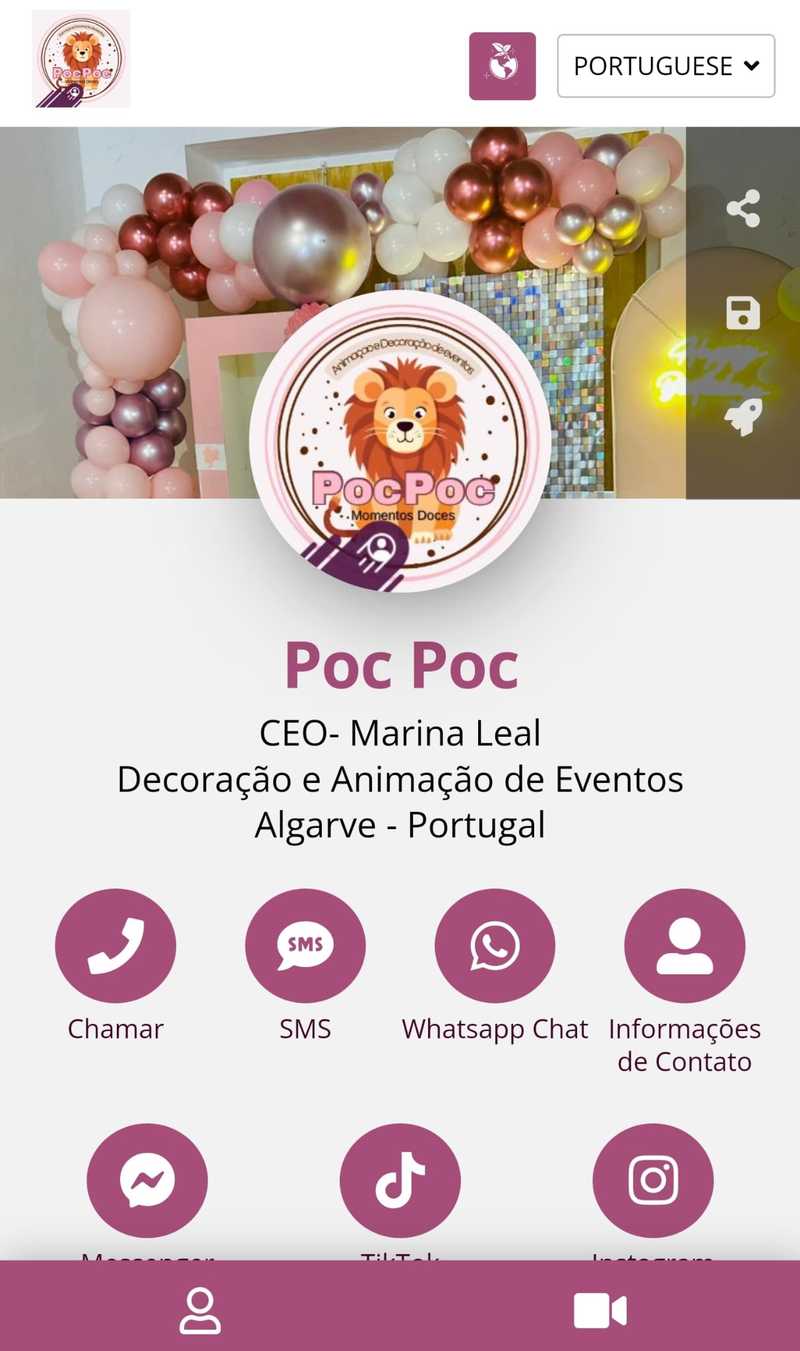800x1351 pixels.
Task: Tap the Chamar phone icon
Action: 116,945
